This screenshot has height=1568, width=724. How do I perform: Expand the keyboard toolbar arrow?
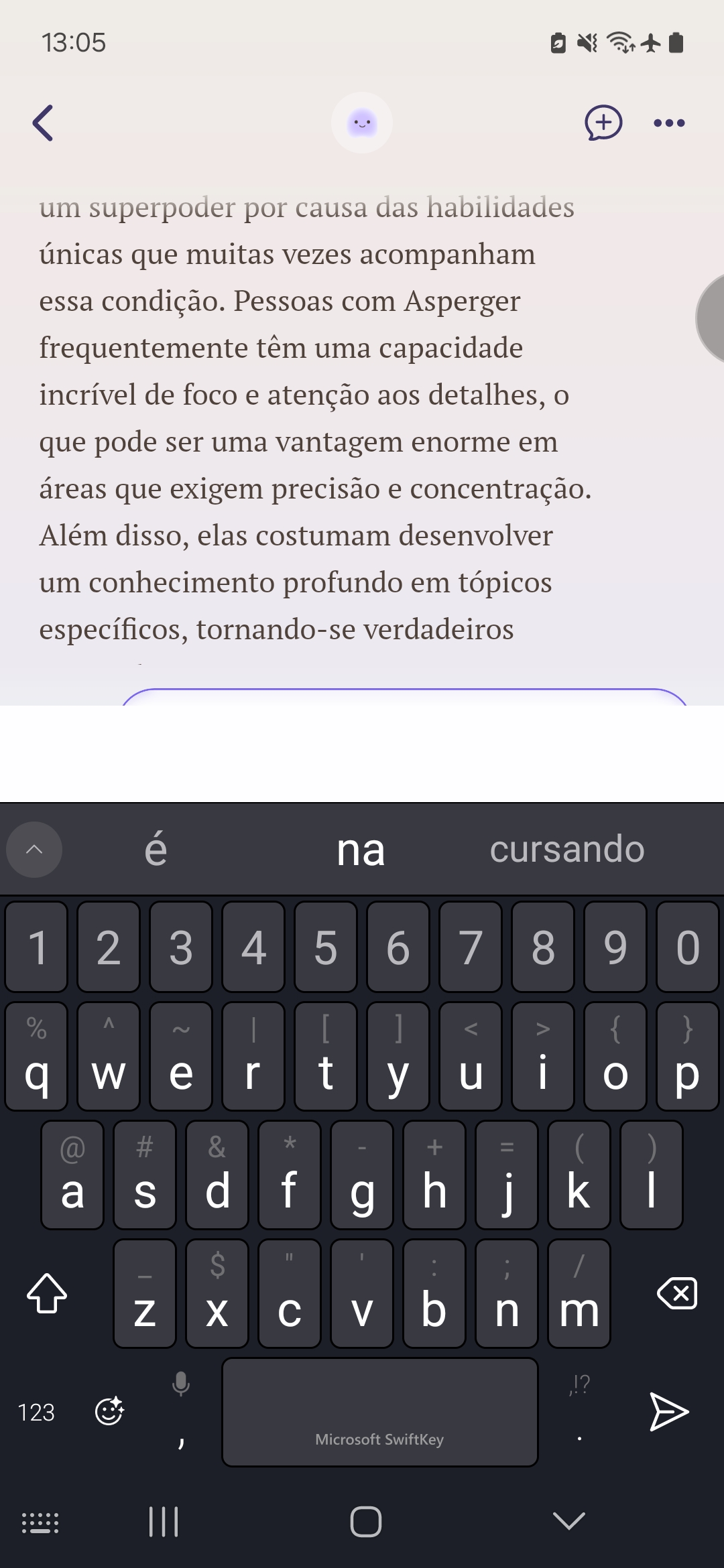34,850
